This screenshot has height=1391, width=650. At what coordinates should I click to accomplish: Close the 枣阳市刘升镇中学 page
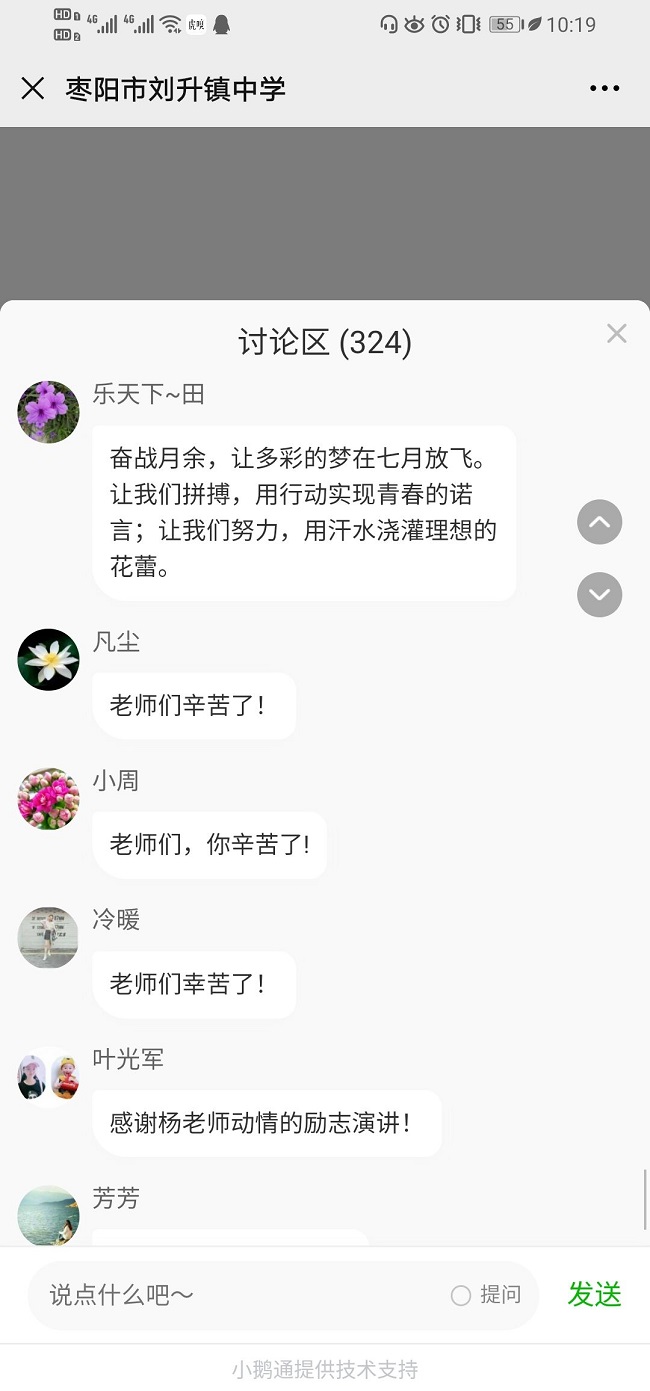(33, 88)
